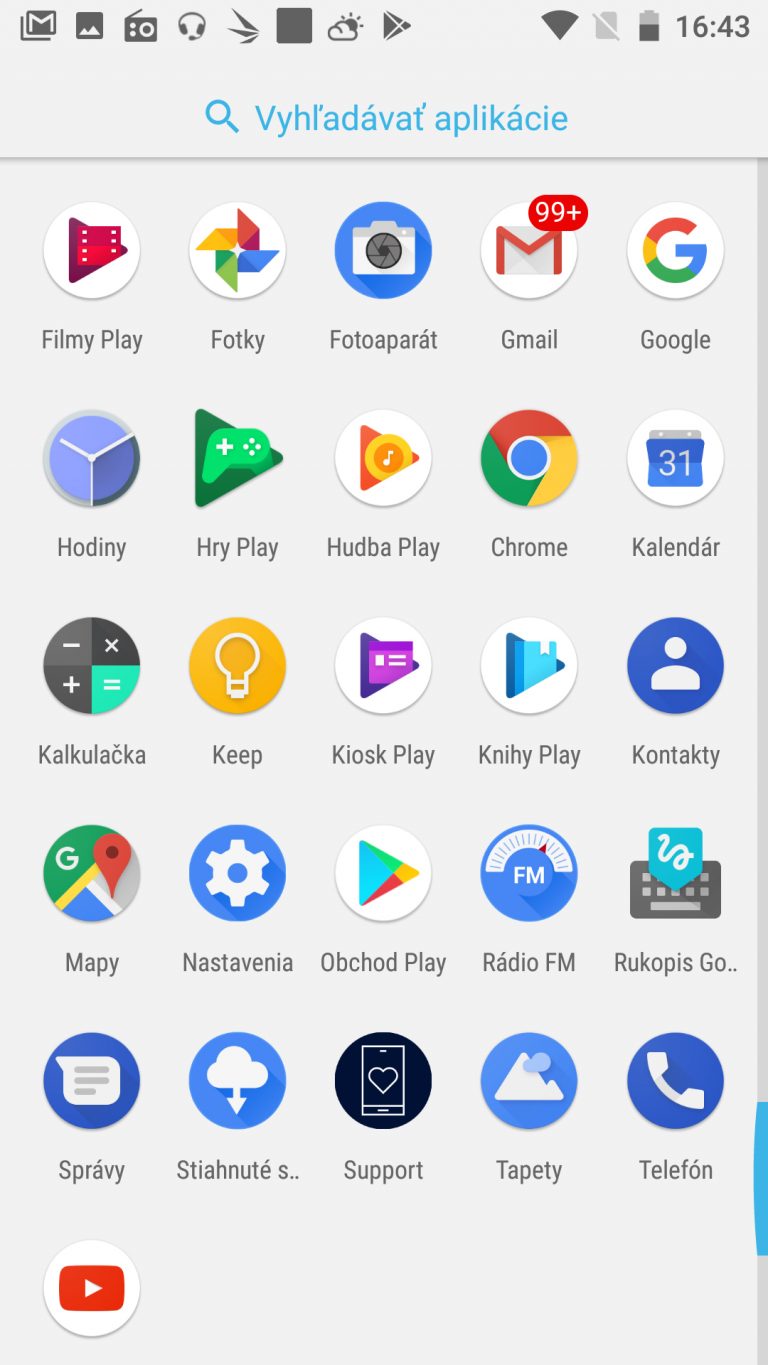Open Gmail with 99+ badge
Viewport: 768px width, 1365px height.
pos(529,251)
